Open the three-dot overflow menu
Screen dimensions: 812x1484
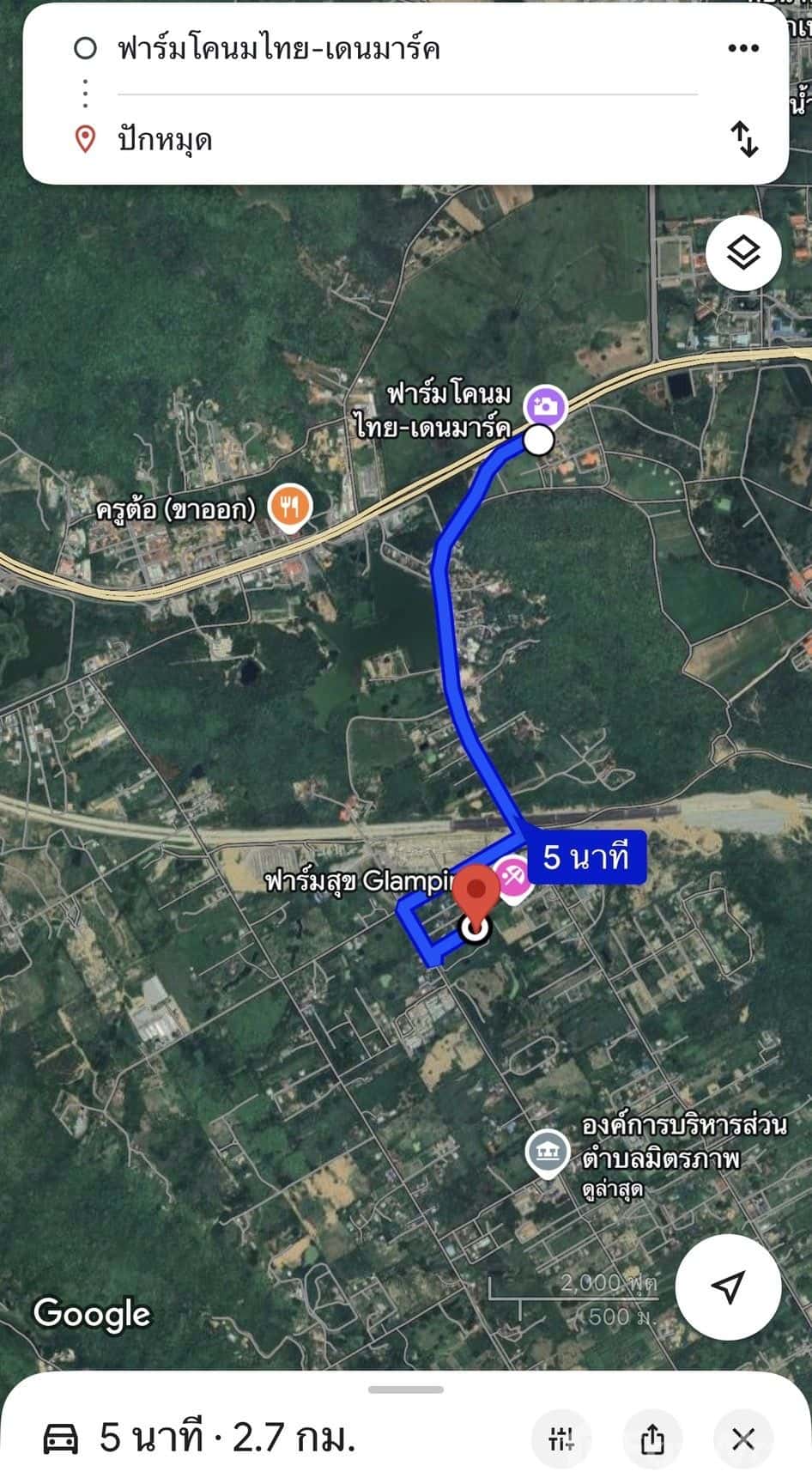pyautogui.click(x=742, y=48)
